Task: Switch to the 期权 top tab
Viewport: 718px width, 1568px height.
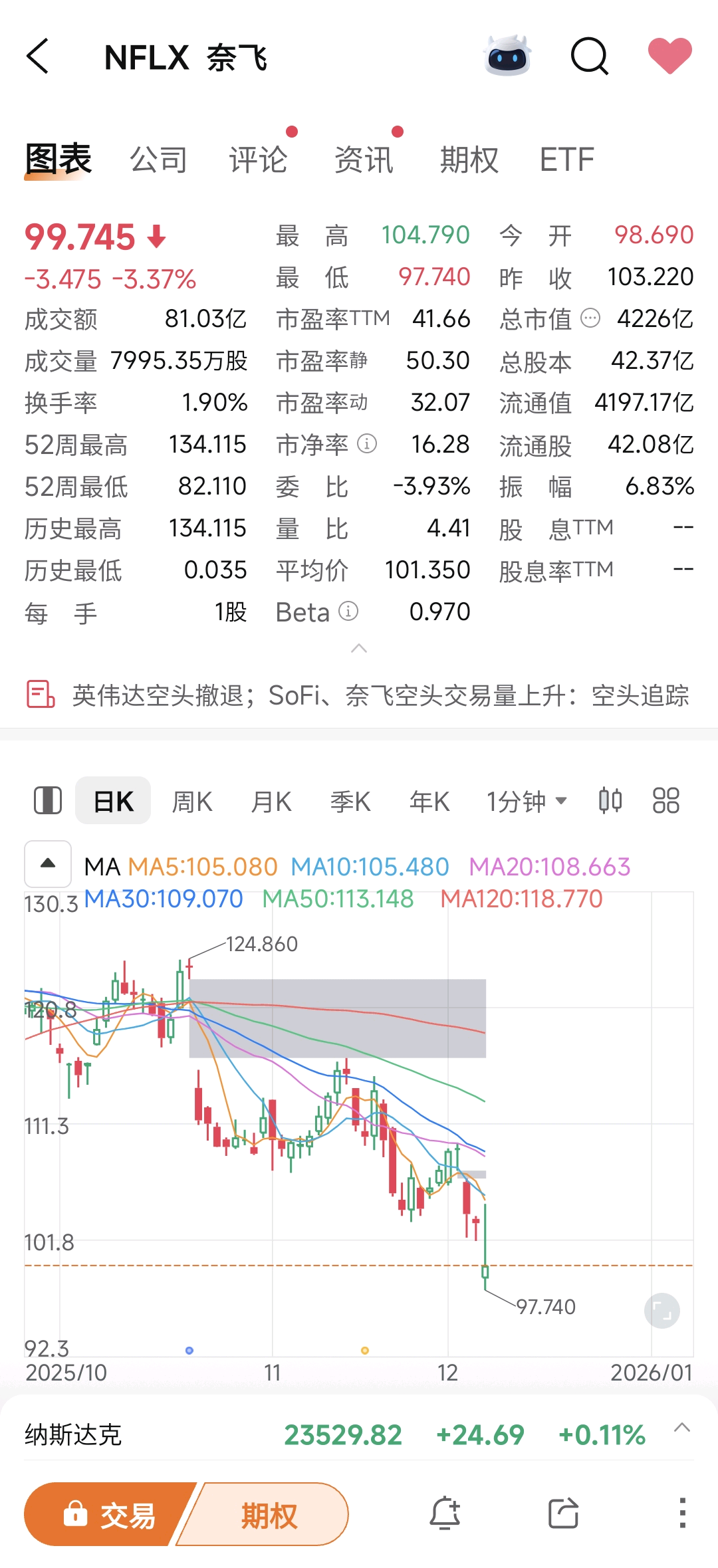Action: click(x=469, y=160)
